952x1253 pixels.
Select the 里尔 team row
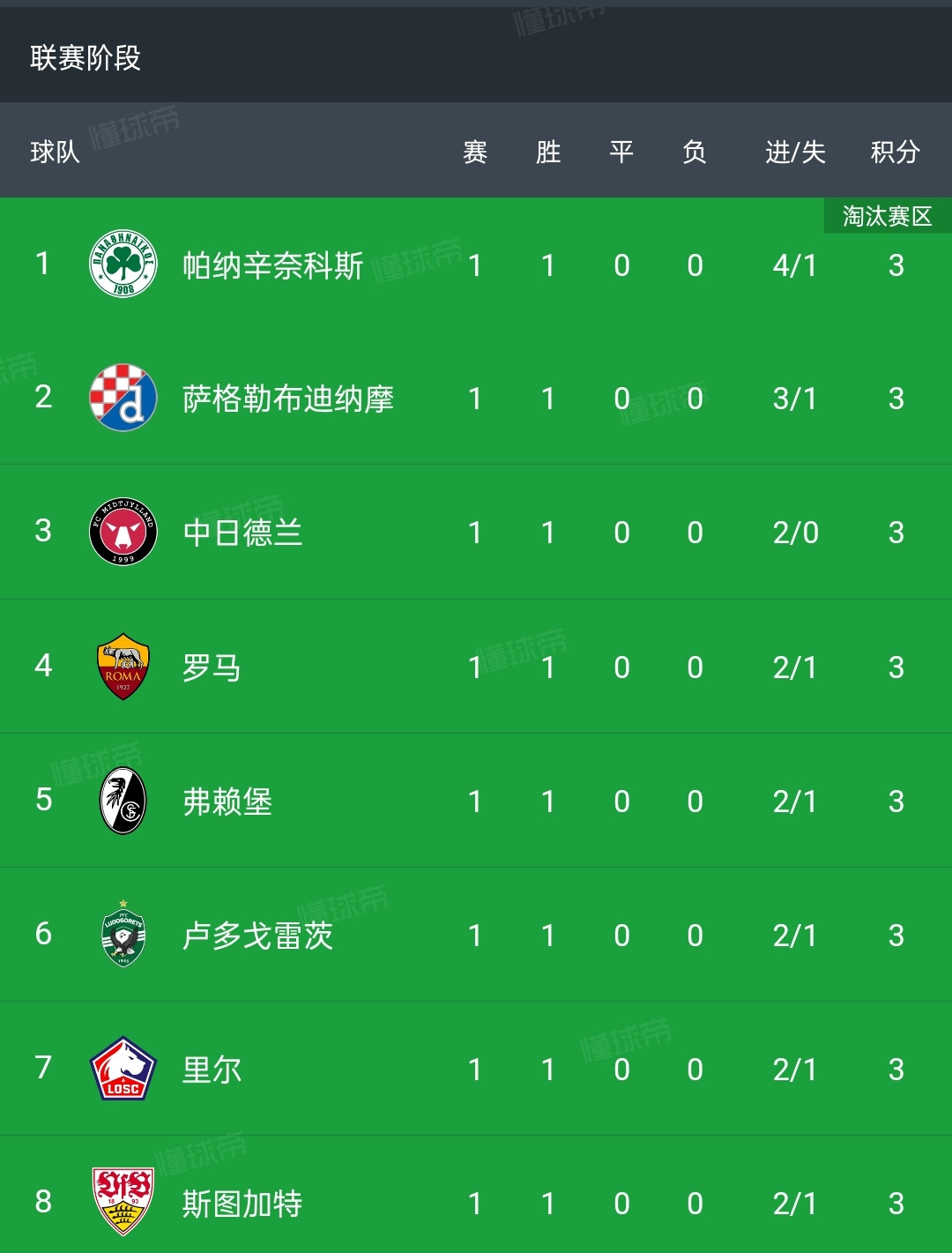[212, 1070]
